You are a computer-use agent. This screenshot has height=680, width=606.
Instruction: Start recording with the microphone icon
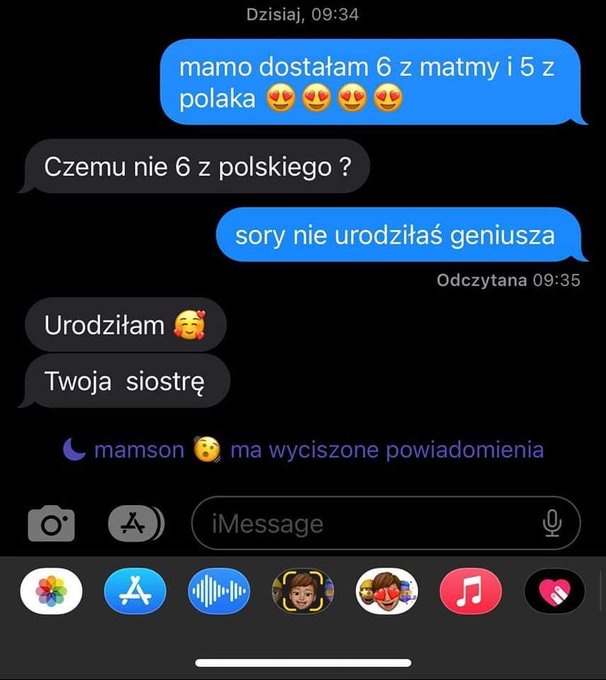(x=551, y=523)
